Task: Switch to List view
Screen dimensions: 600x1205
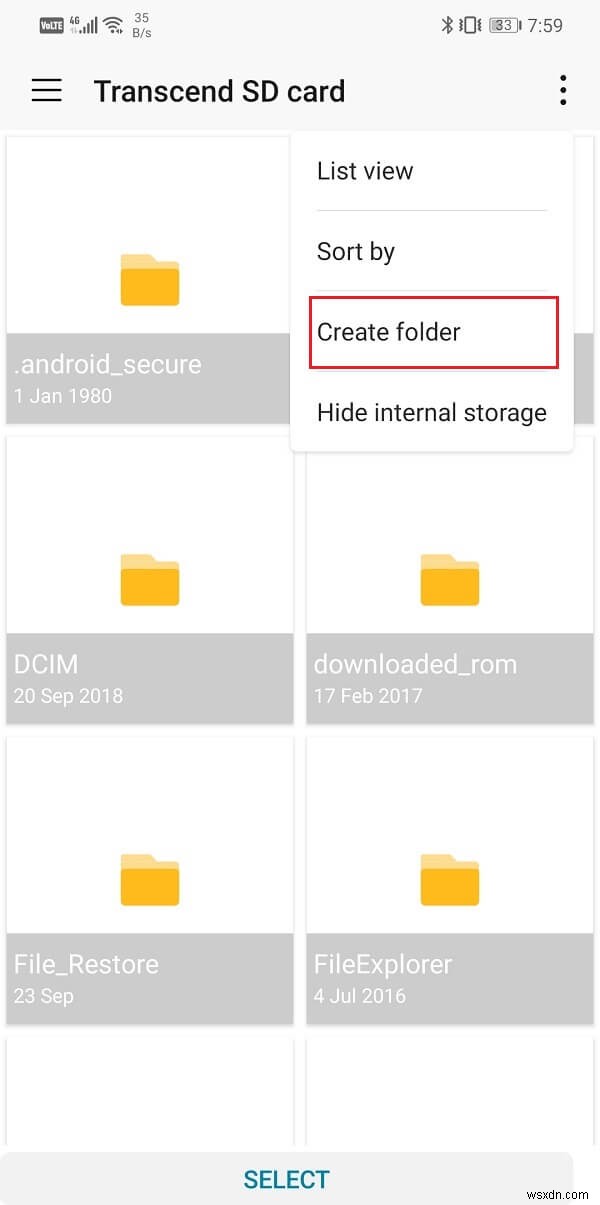Action: [365, 171]
